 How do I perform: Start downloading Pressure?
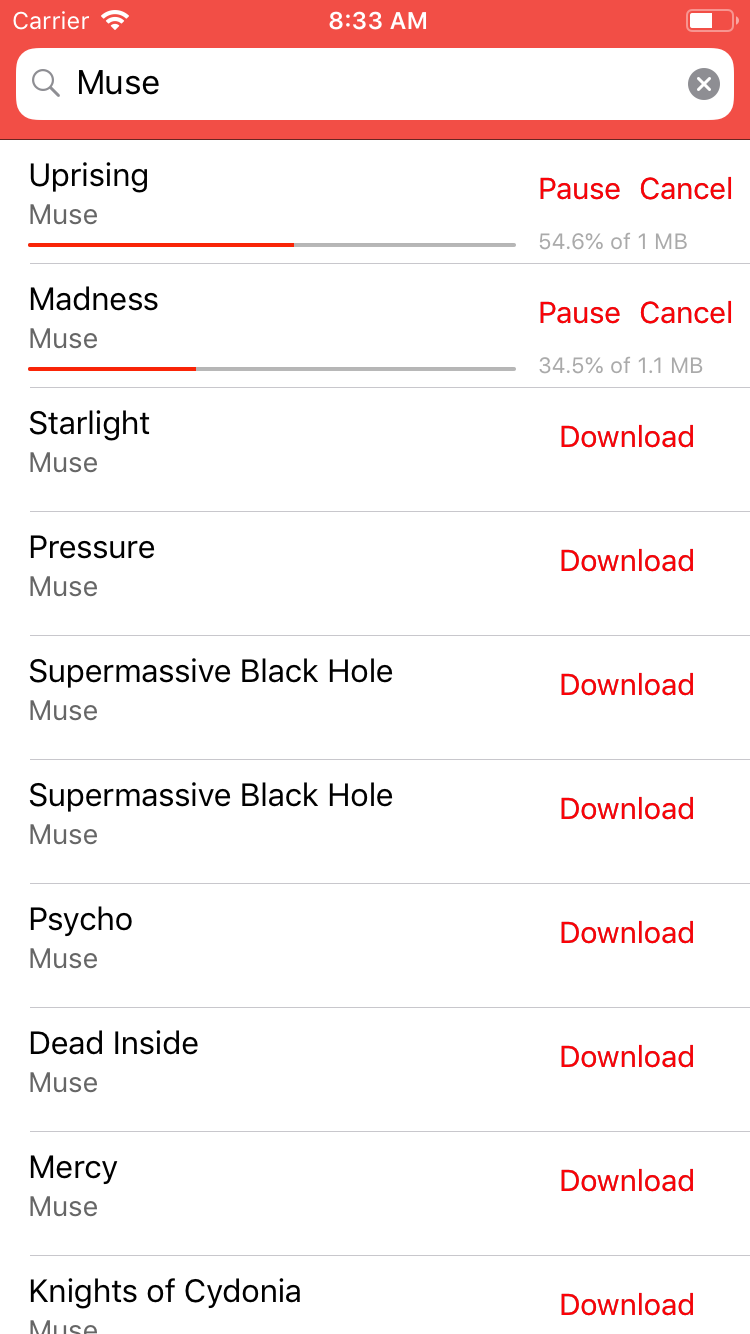627,561
